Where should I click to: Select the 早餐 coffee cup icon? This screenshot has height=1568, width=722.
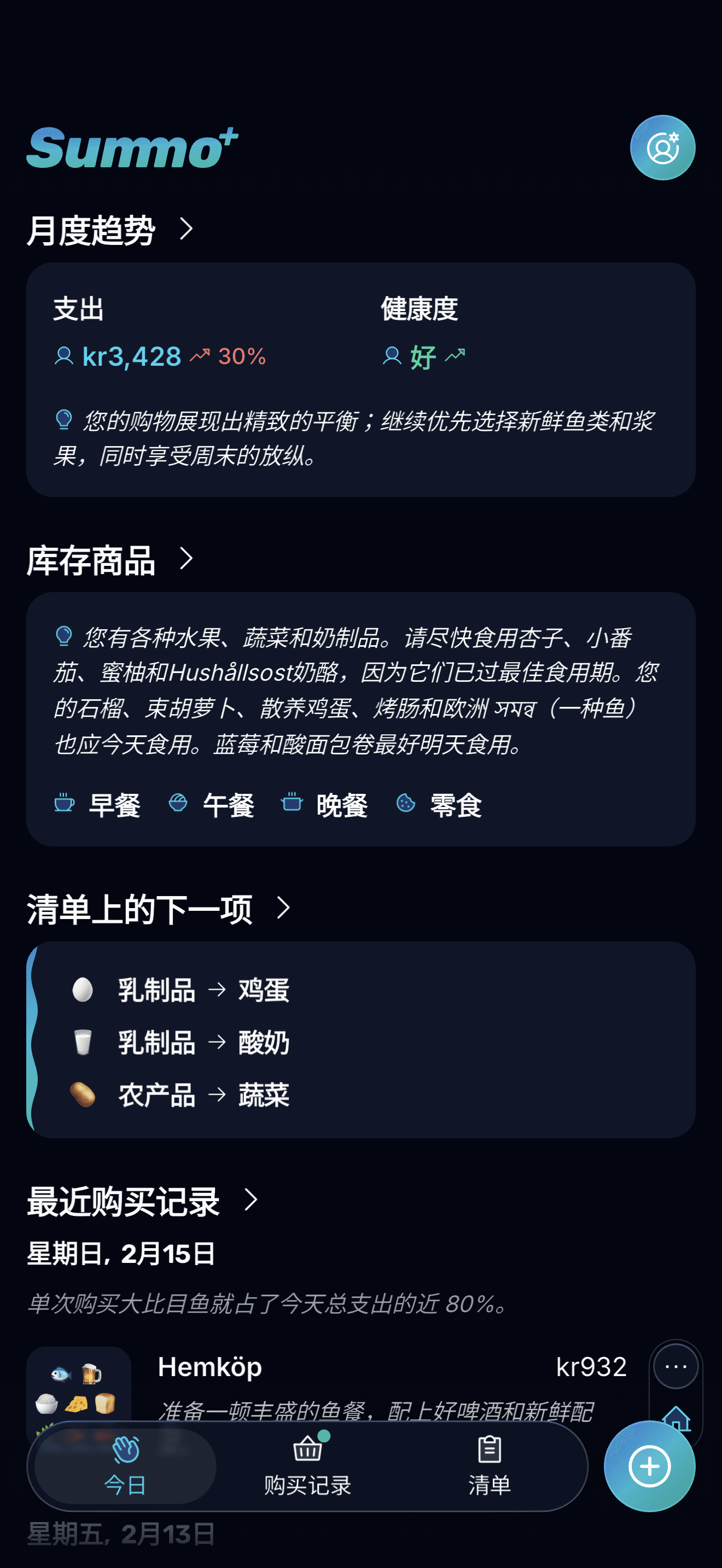tap(65, 804)
